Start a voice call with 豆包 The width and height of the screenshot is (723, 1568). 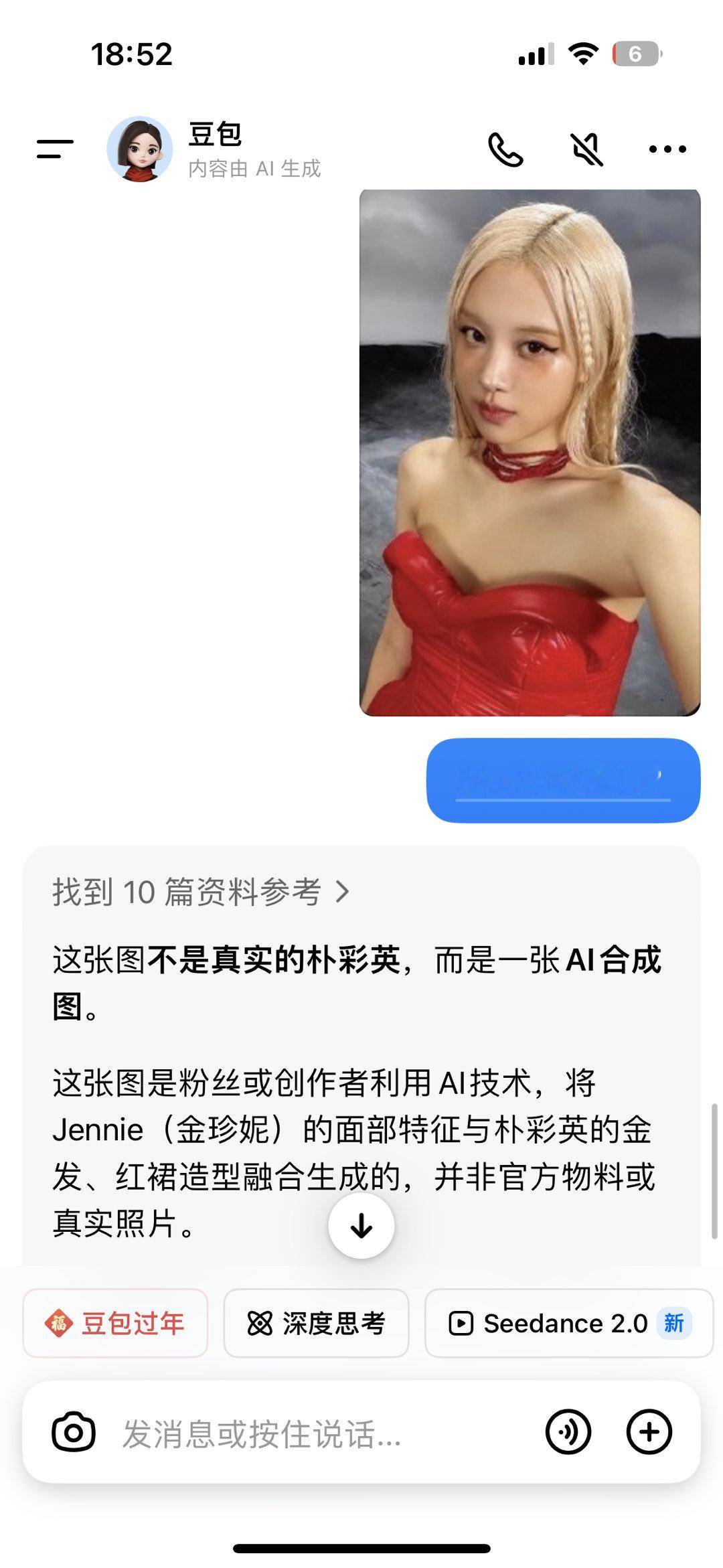(x=507, y=149)
